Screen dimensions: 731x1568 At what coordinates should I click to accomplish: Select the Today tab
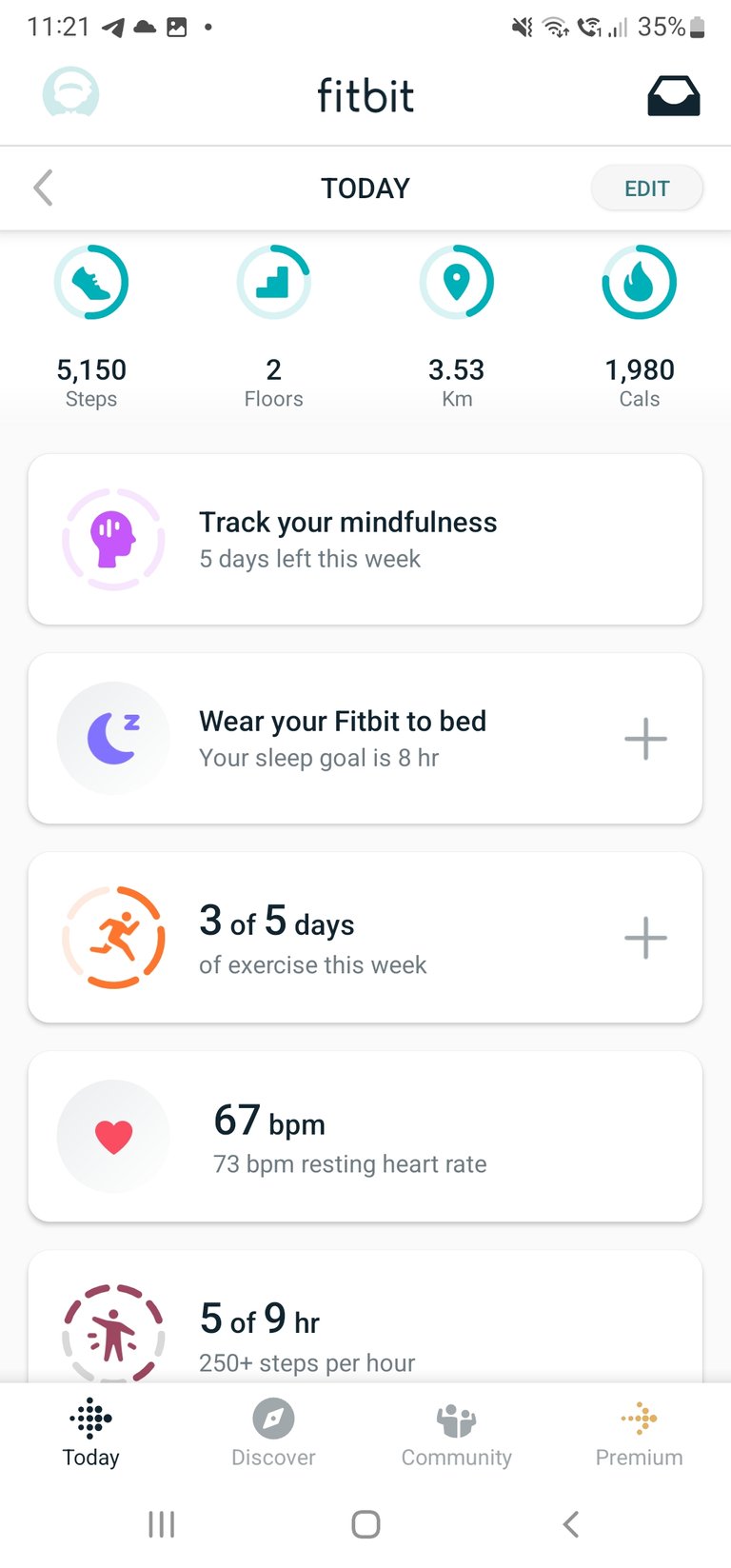point(91,1434)
